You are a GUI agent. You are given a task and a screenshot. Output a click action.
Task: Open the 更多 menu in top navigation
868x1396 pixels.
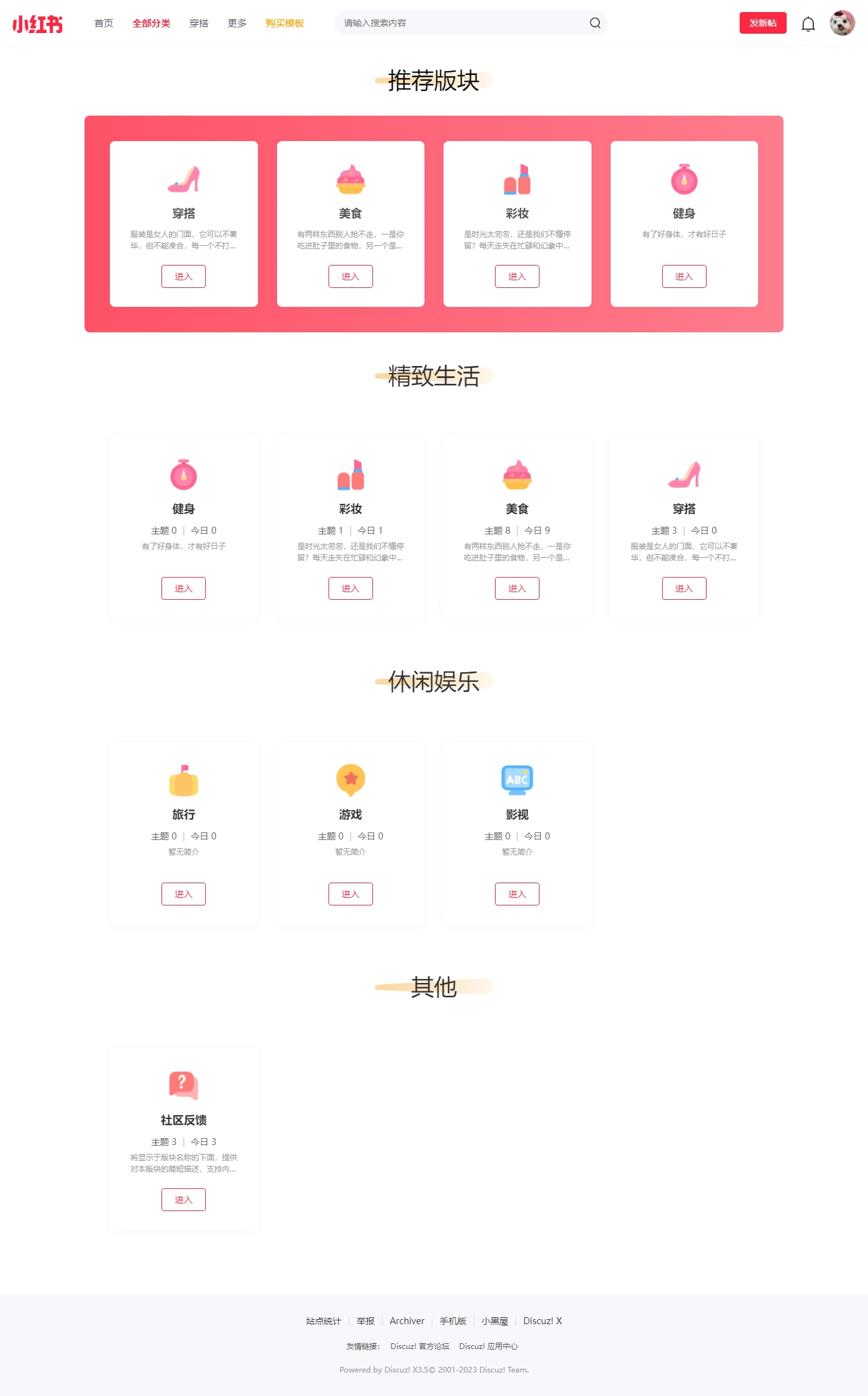(237, 23)
